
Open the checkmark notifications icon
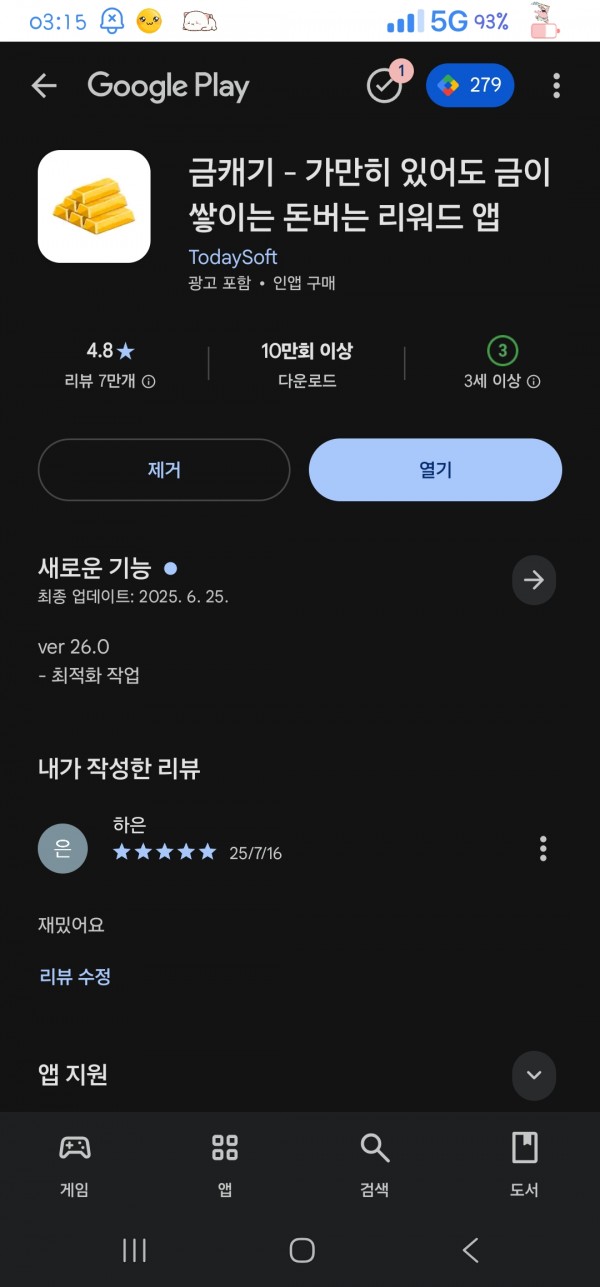point(385,86)
